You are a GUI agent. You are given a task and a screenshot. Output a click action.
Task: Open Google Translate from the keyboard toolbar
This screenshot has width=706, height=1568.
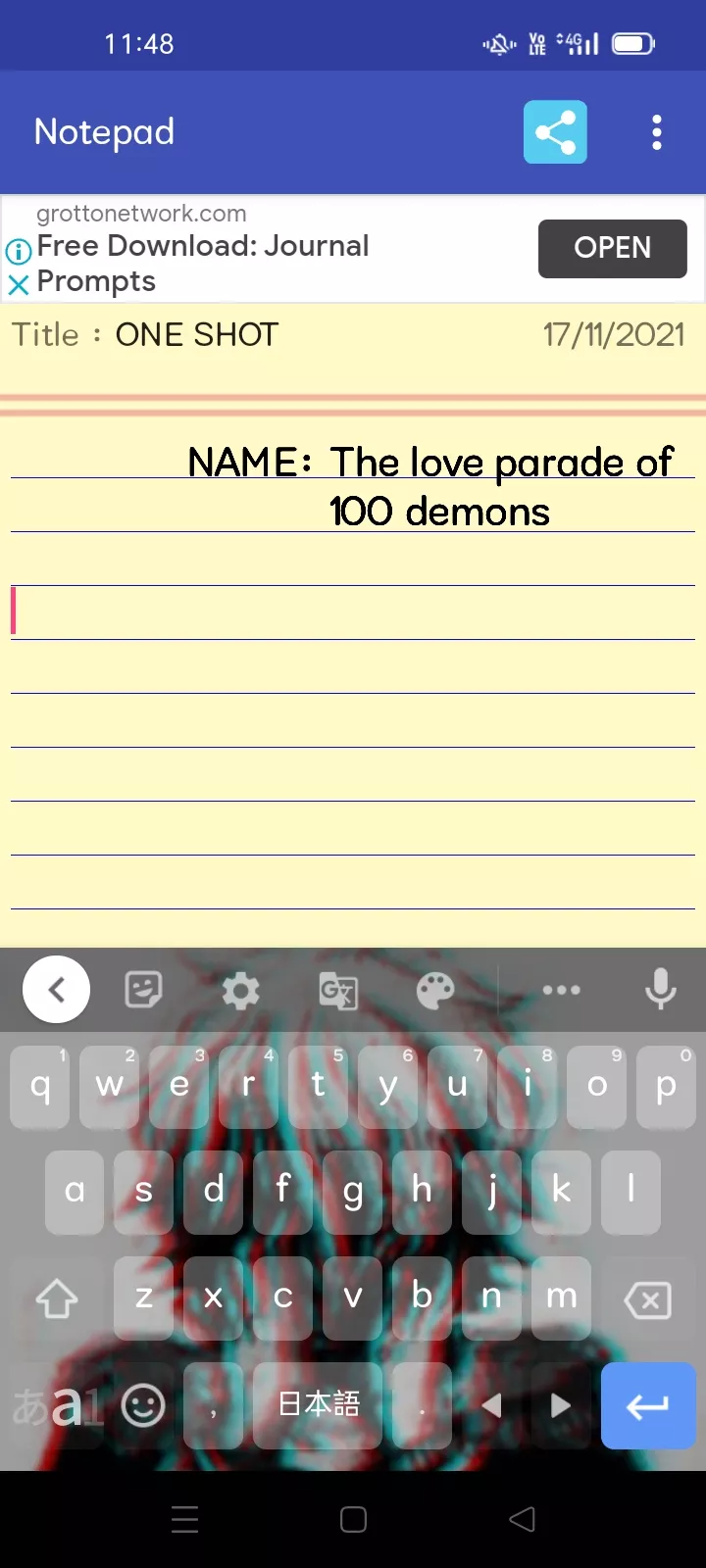pos(336,990)
